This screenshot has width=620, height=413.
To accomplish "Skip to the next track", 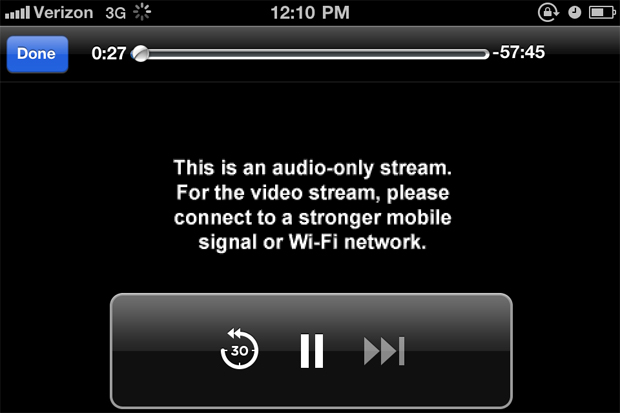I will [384, 351].
